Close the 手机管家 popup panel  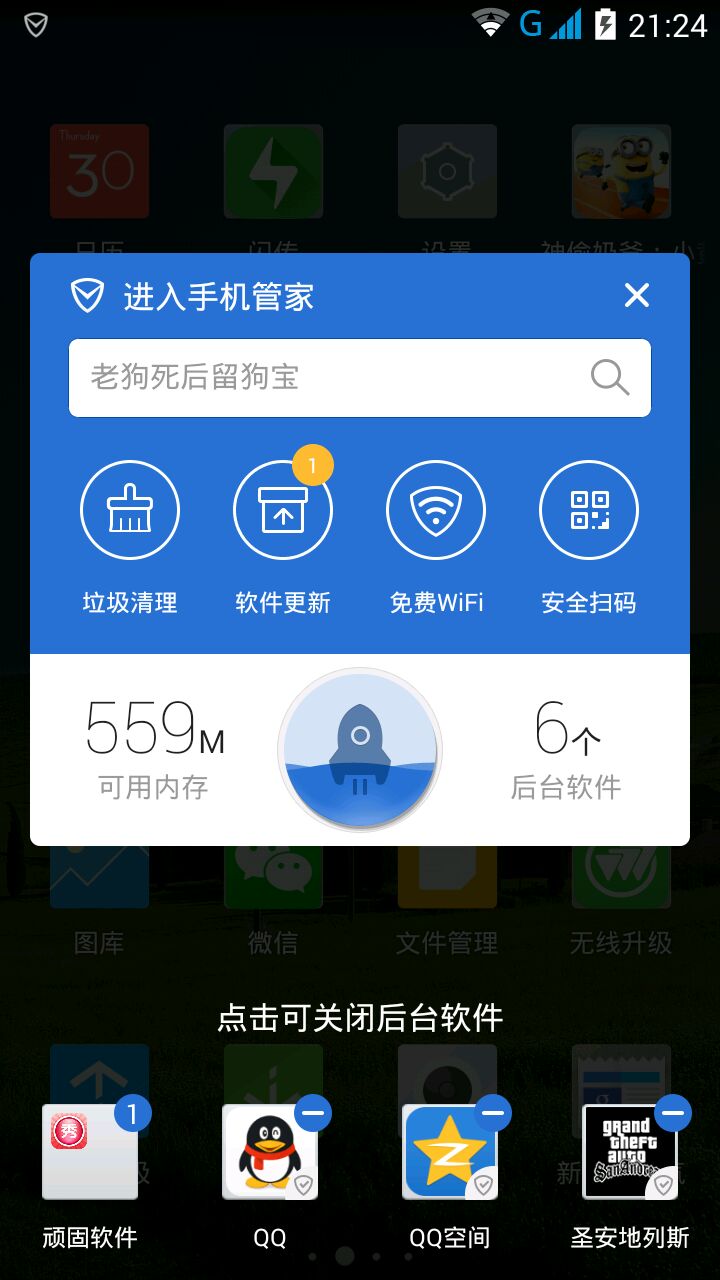point(637,295)
